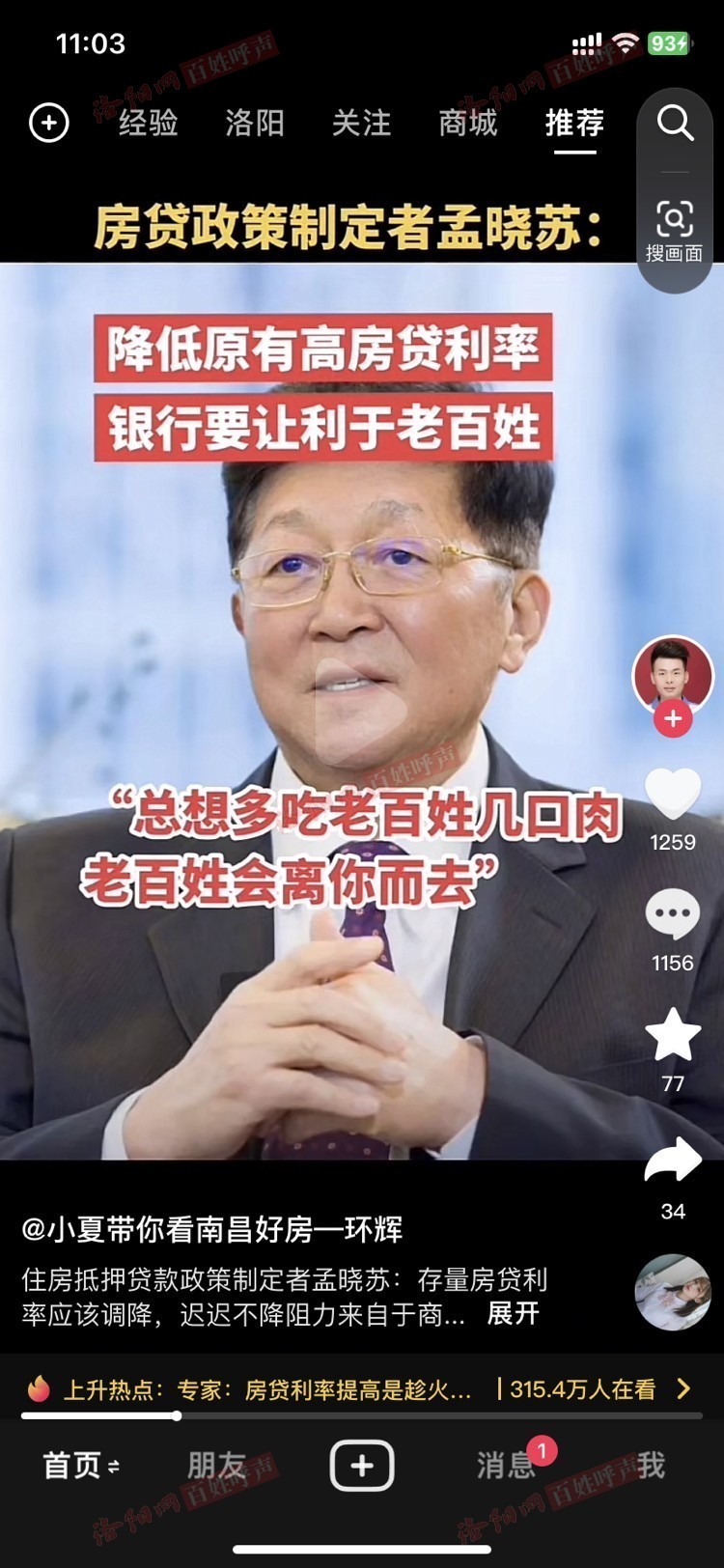Like this video with the heart icon
This screenshot has width=724, height=1568.
tap(673, 794)
